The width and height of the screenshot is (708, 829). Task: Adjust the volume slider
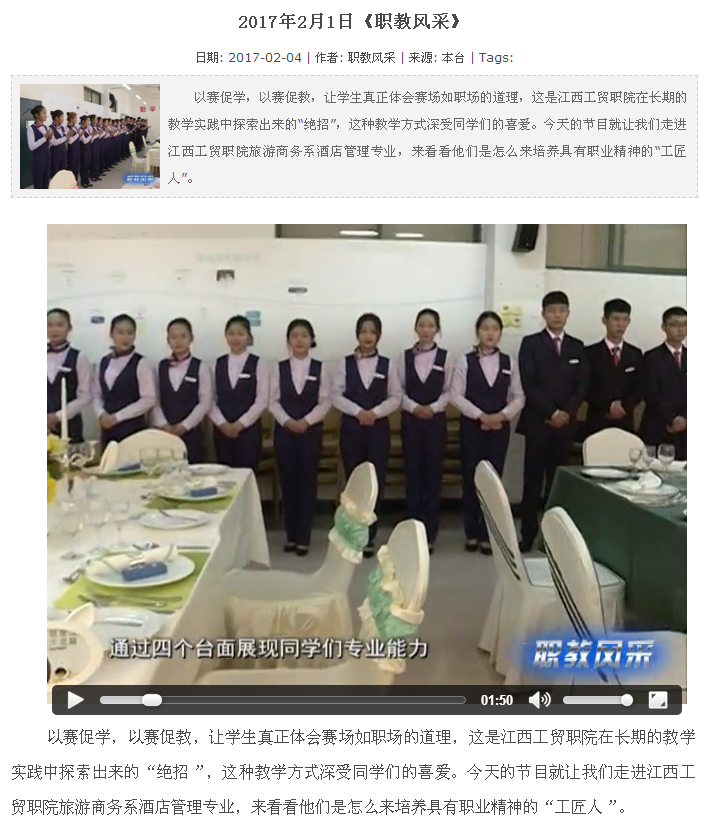click(597, 700)
